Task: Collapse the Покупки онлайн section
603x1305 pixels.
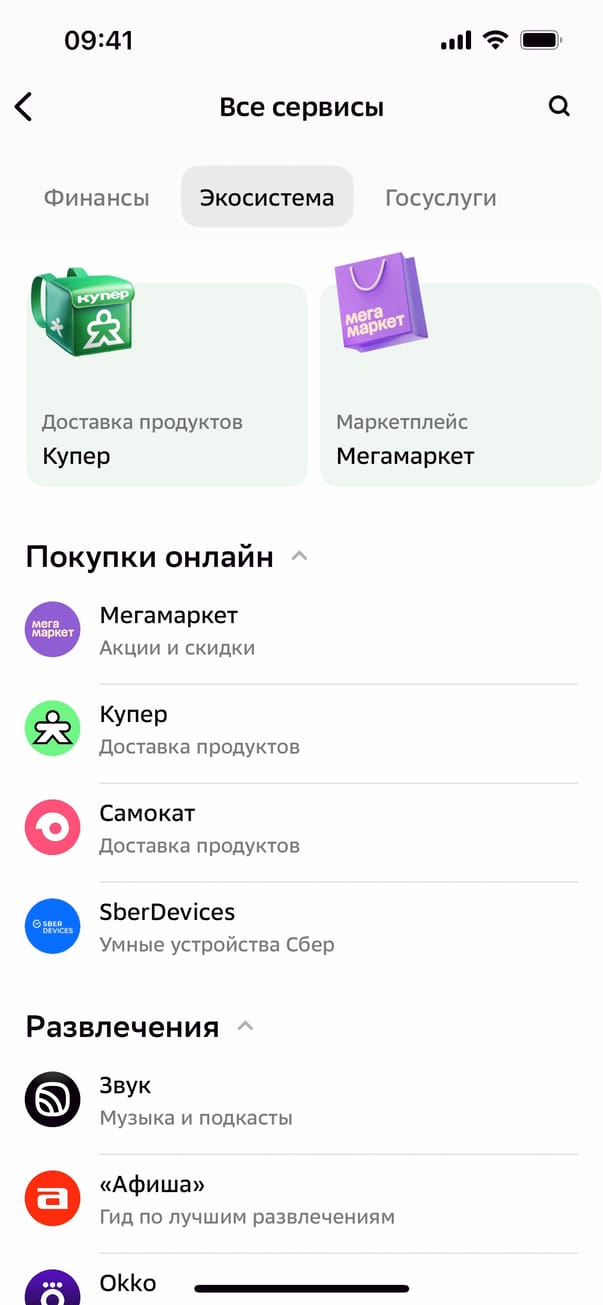Action: [299, 556]
